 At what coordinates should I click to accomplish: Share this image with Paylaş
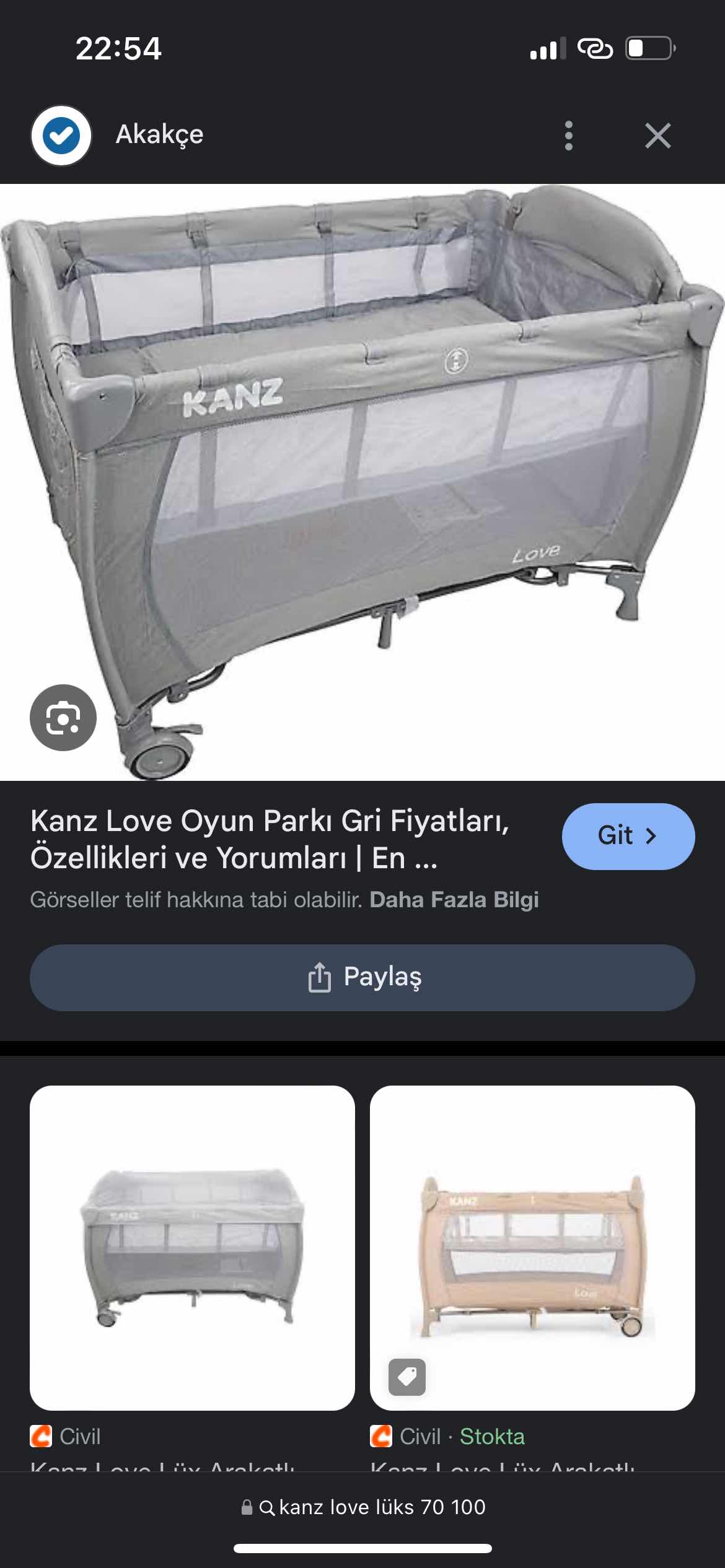tap(362, 978)
